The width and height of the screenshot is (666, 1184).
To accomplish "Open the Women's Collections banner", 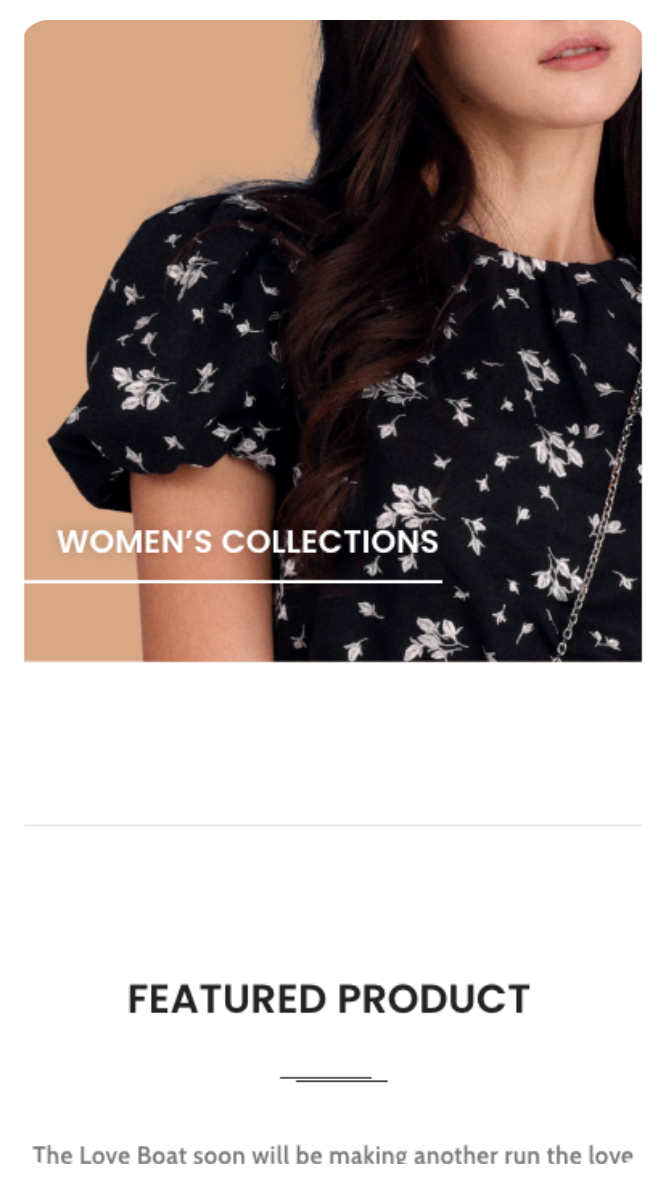I will 247,541.
